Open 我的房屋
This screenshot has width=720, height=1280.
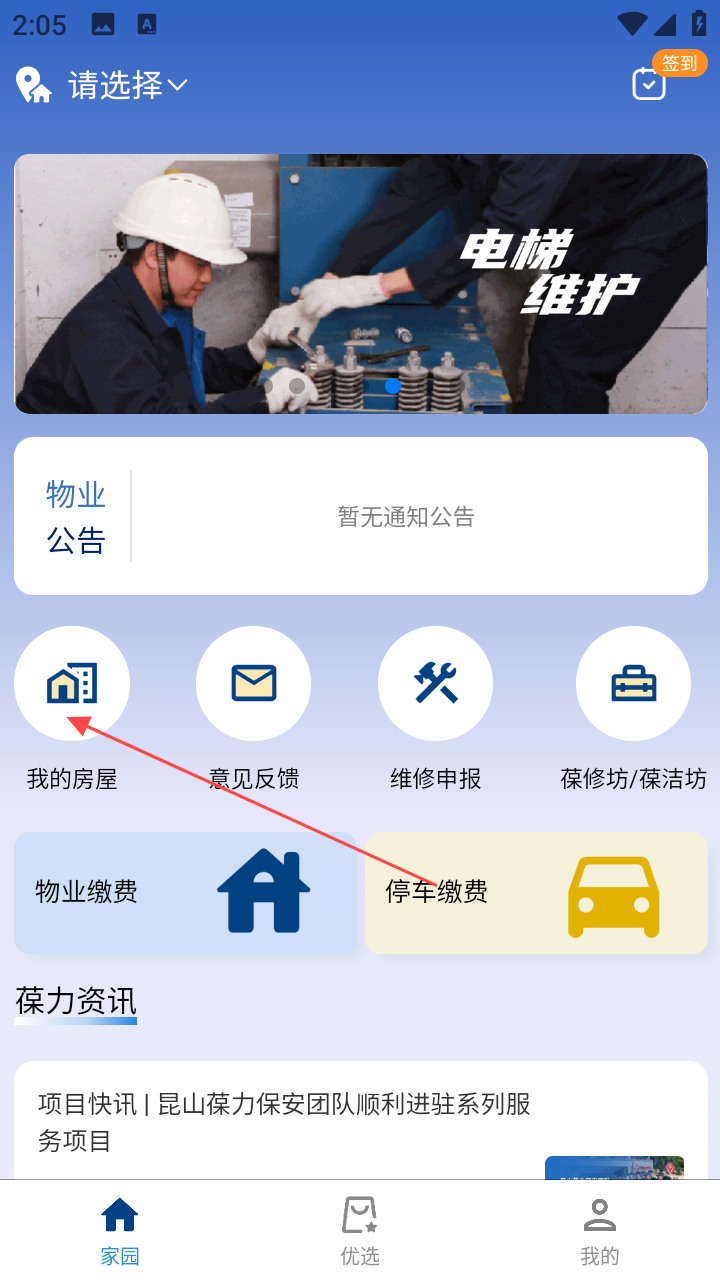[x=72, y=684]
